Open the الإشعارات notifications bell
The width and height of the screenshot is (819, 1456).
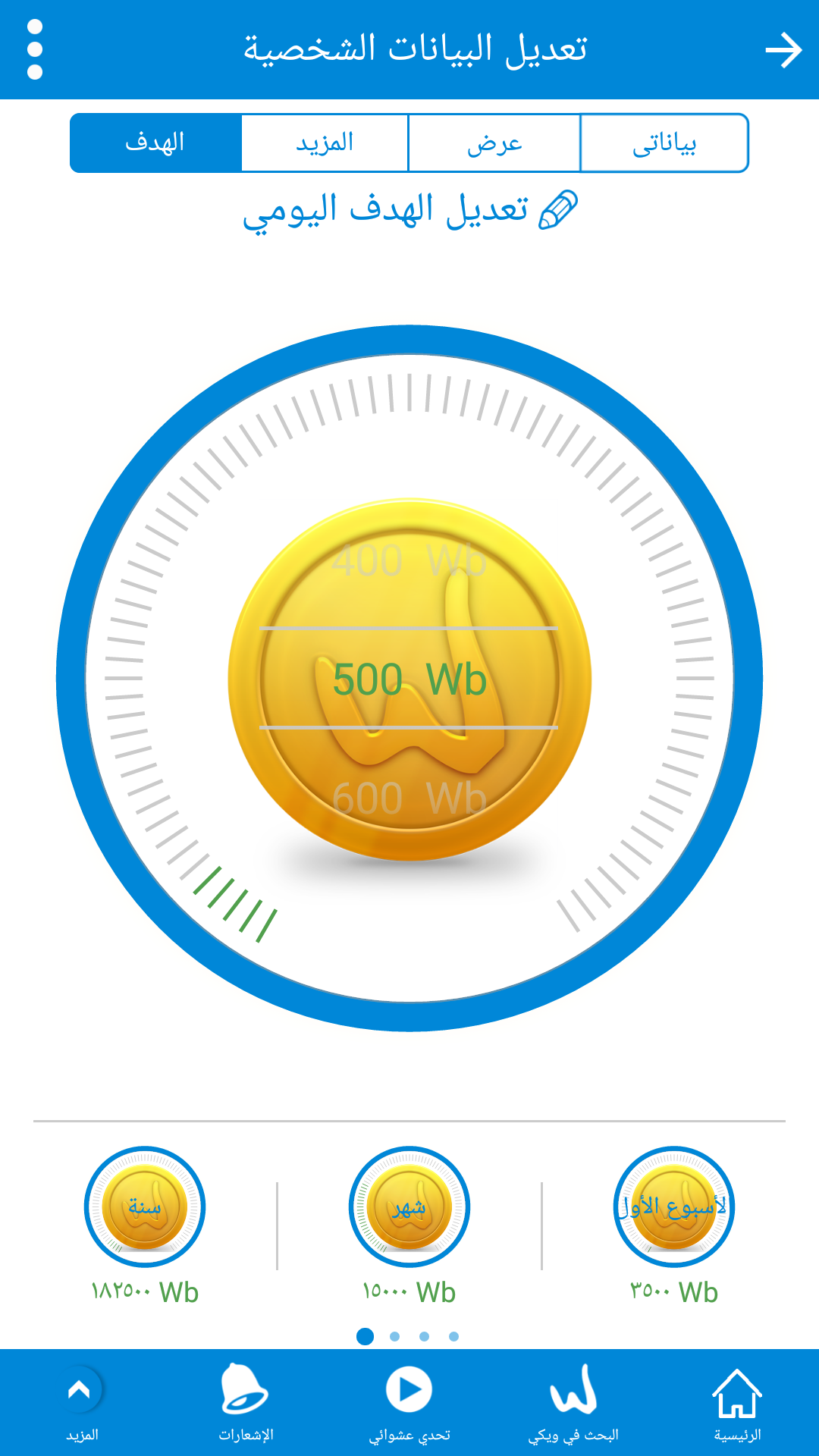tap(246, 1403)
